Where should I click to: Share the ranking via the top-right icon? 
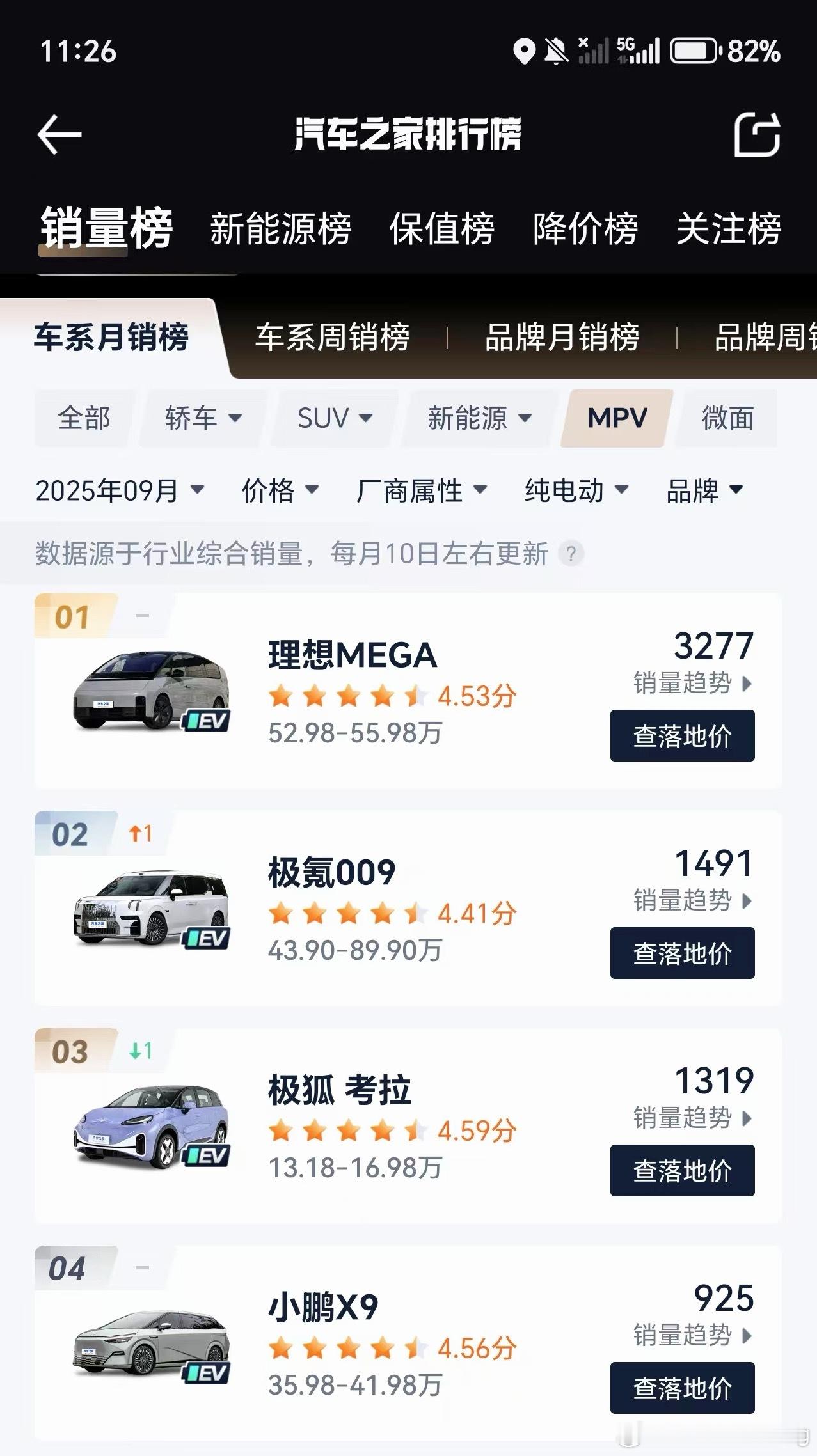(x=756, y=135)
